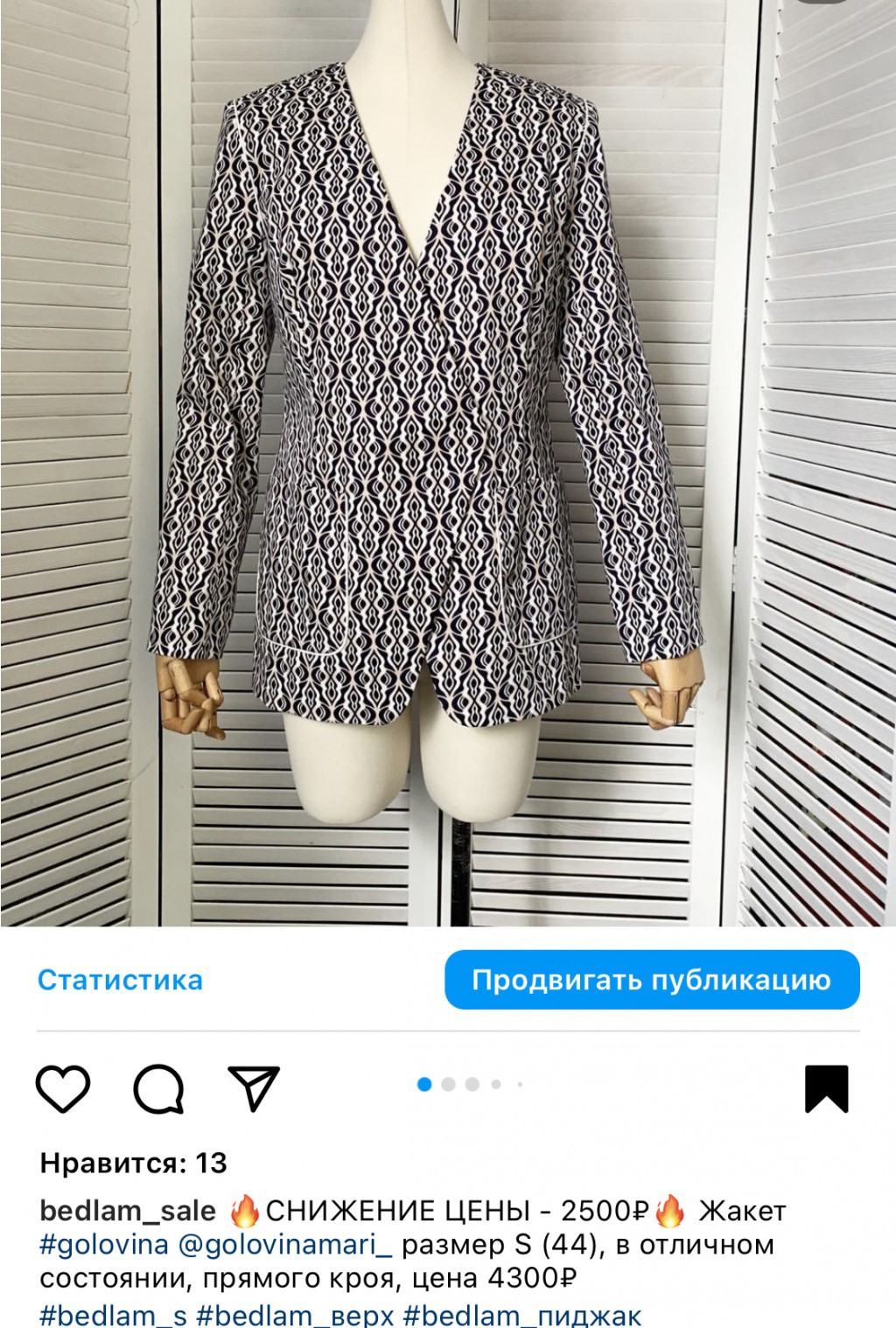Open the #bedlam_пиджак hashtag
896x1328 pixels.
522,1314
